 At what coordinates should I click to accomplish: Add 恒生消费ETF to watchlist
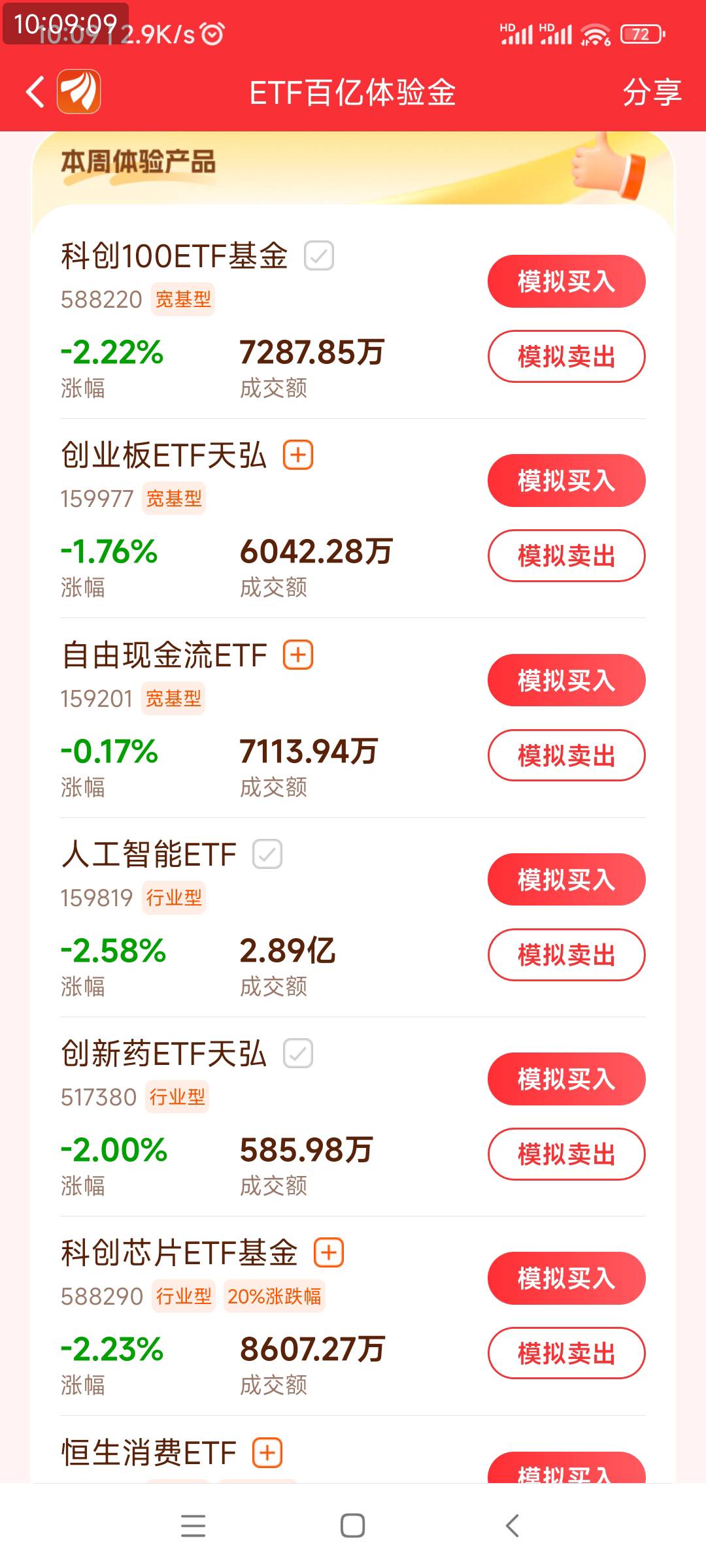[x=267, y=1453]
